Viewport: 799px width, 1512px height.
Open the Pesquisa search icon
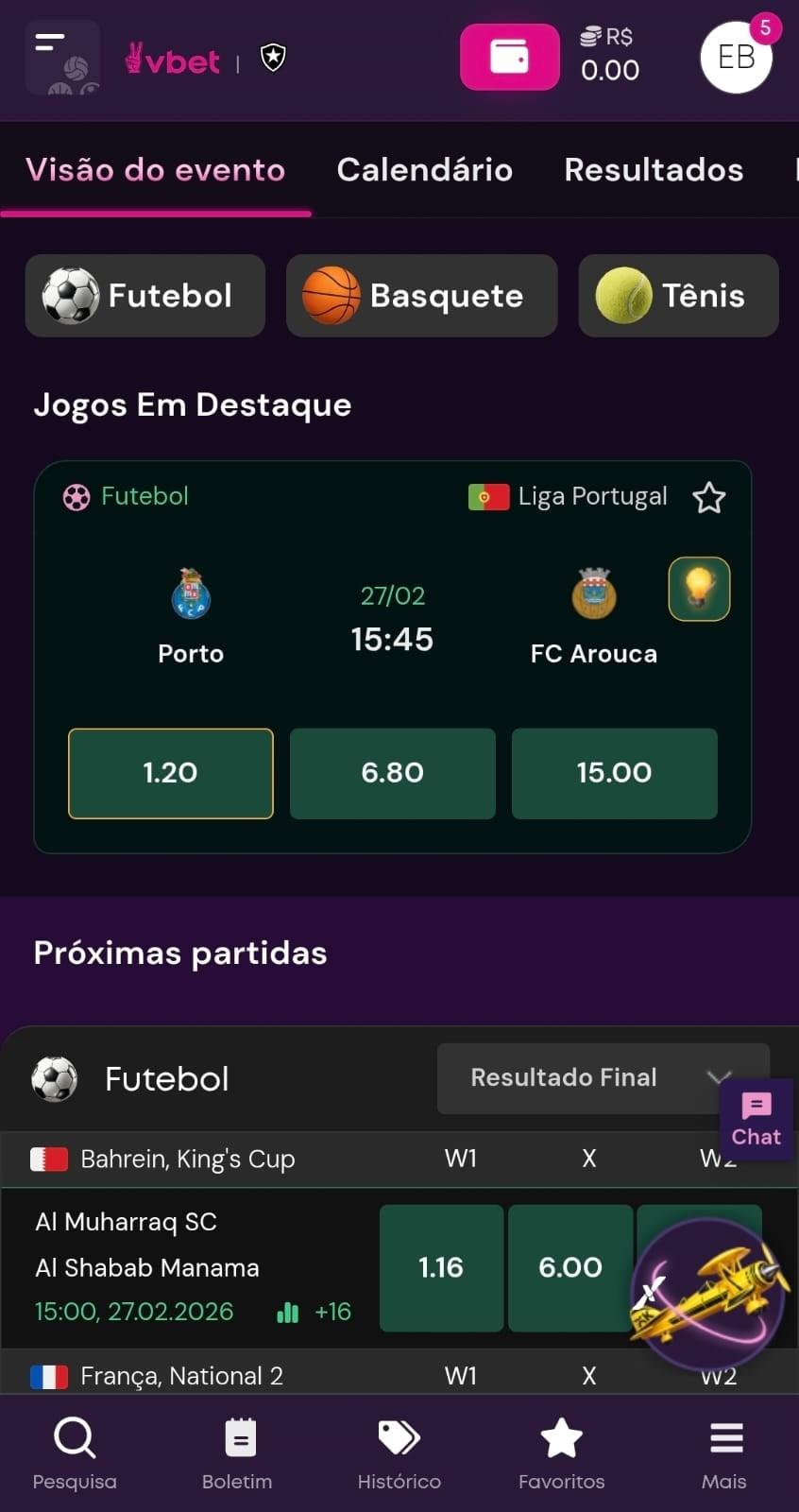(x=74, y=1438)
